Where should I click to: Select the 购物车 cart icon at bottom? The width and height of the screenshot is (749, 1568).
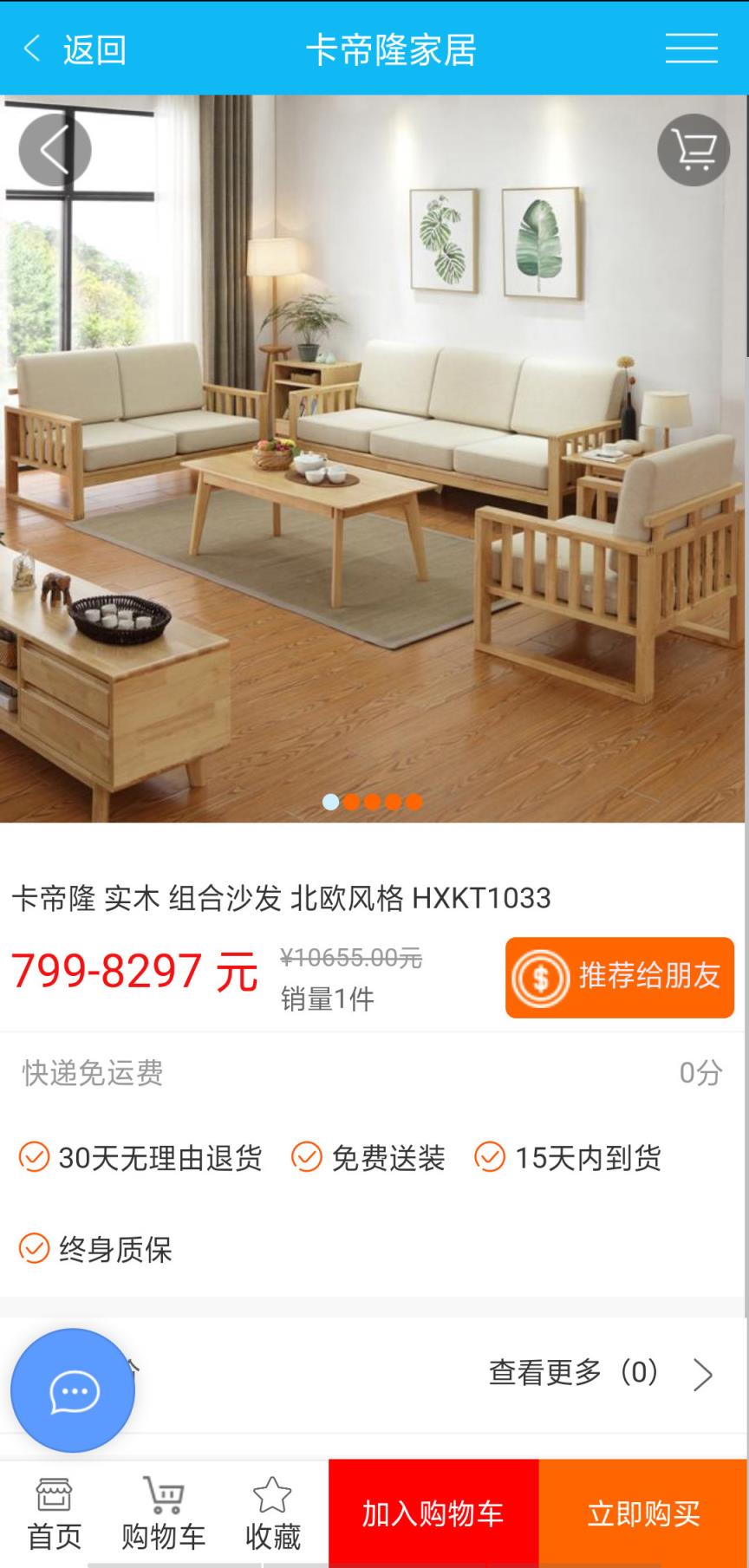[163, 1513]
